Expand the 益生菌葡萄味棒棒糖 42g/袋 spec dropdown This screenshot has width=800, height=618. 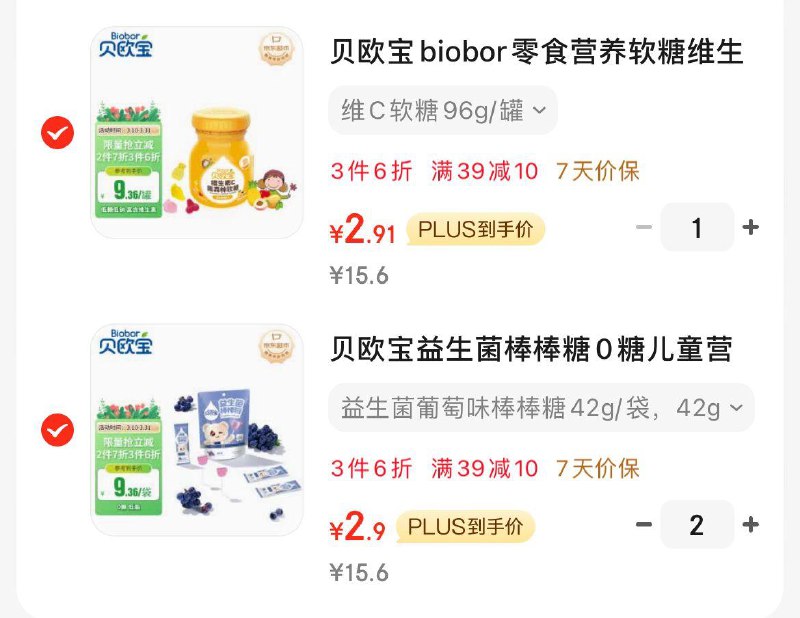541,408
